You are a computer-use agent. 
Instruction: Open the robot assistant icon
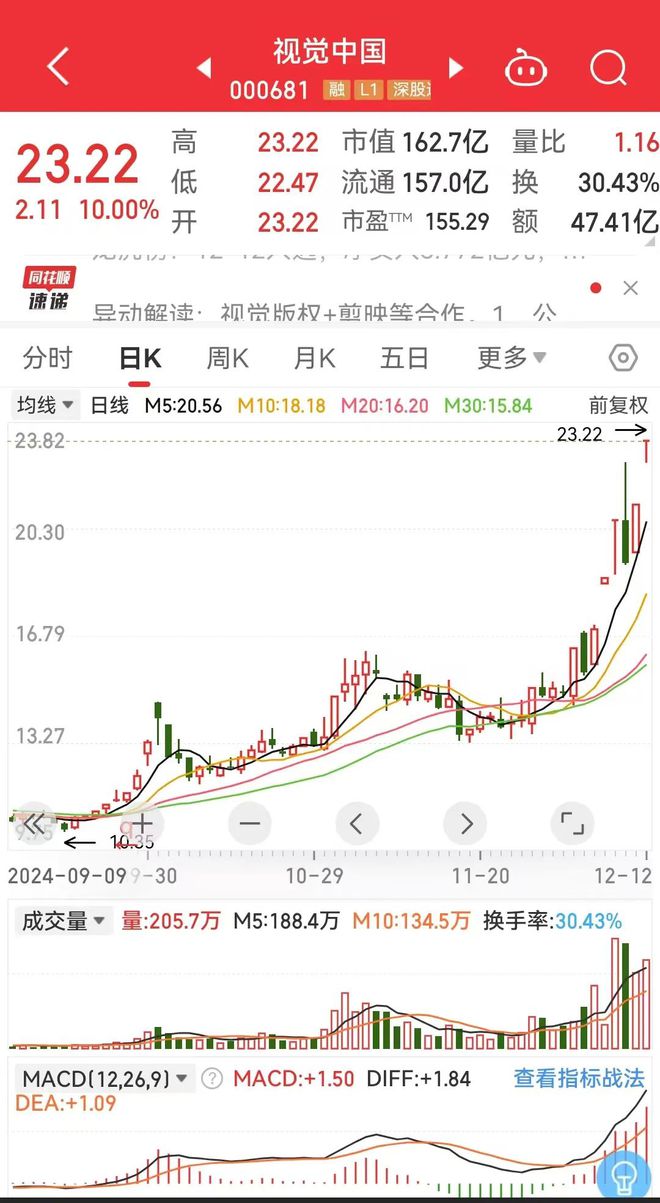[x=526, y=68]
